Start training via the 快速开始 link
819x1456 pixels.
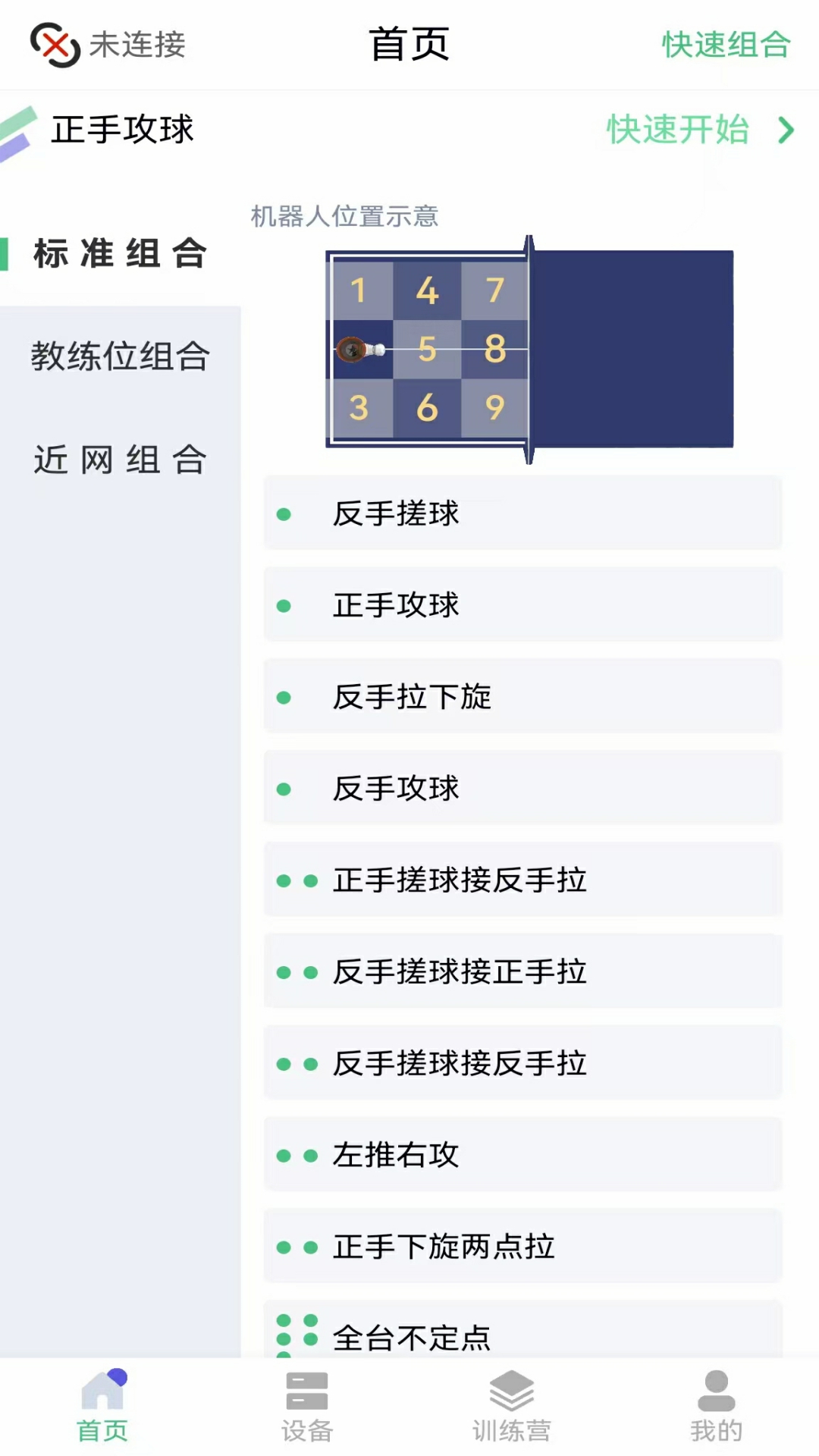coord(676,130)
